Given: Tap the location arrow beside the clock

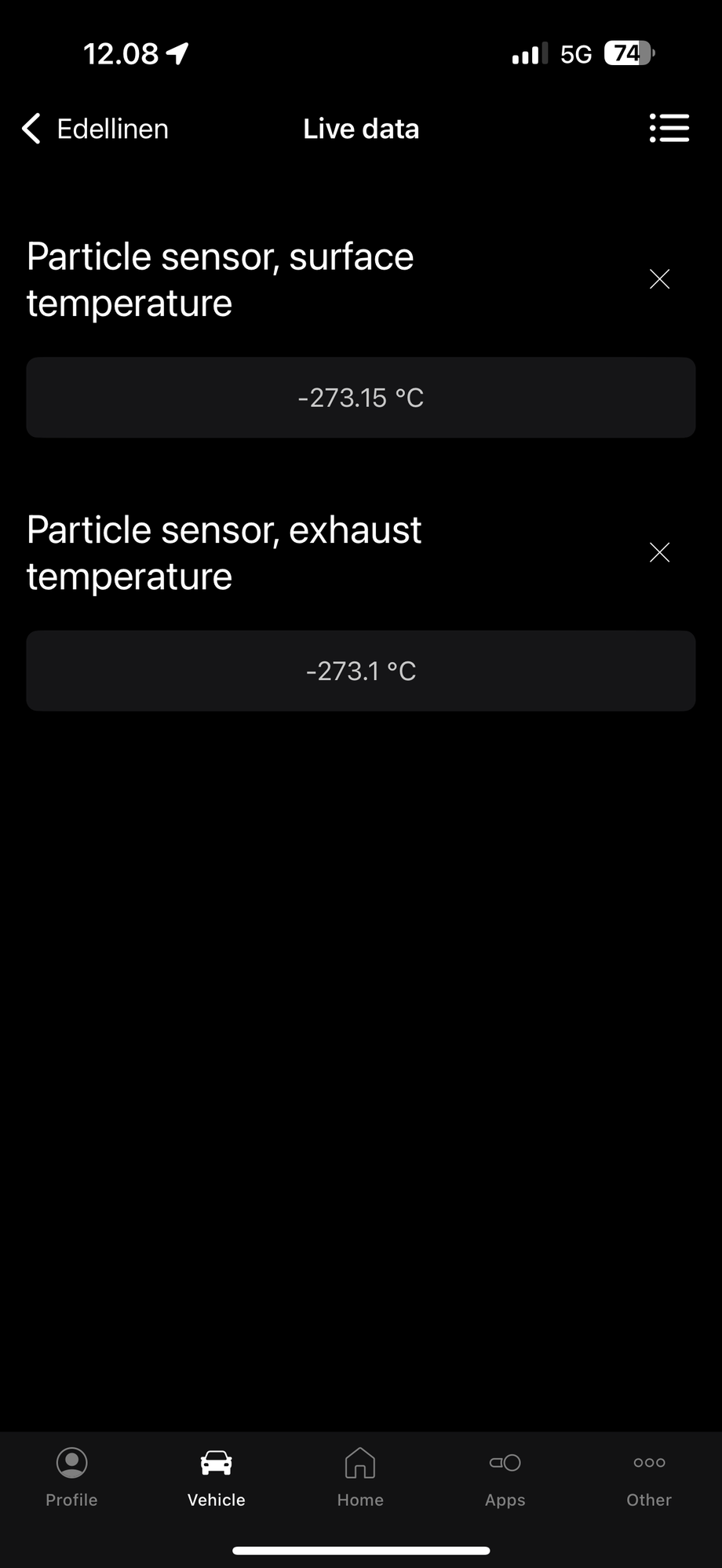Looking at the screenshot, I should tap(179, 52).
